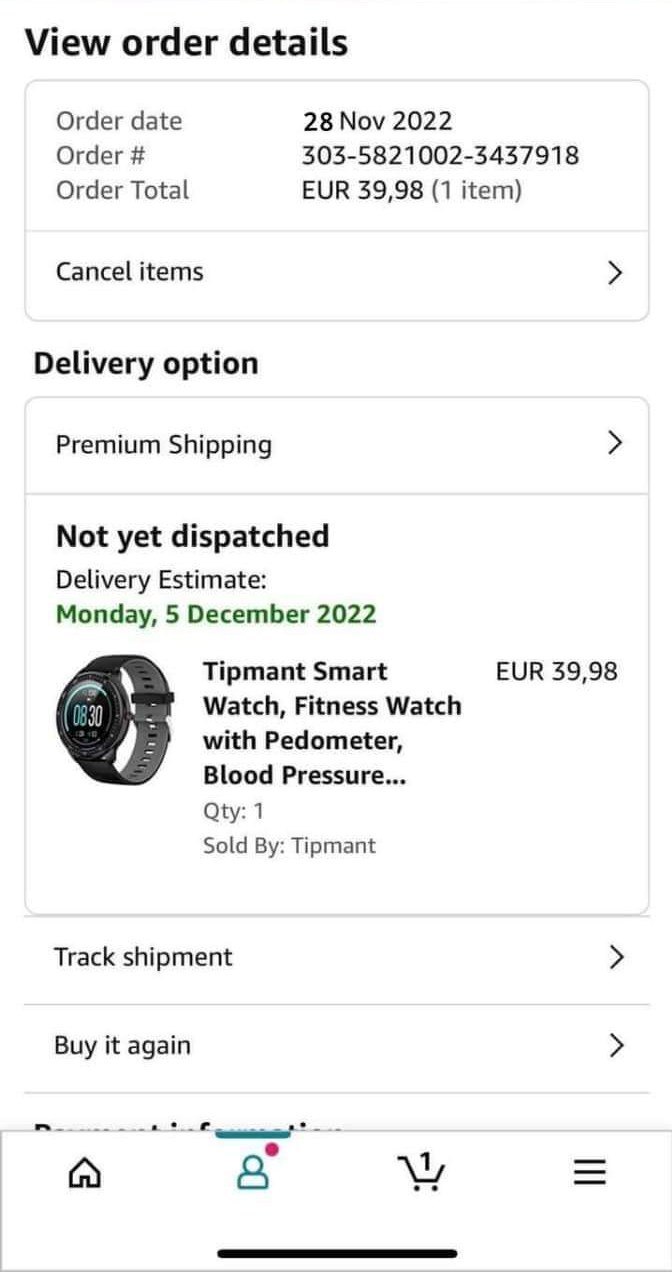Screen dimensions: 672x1272
Task: Open the shopping cart
Action: point(421,1171)
